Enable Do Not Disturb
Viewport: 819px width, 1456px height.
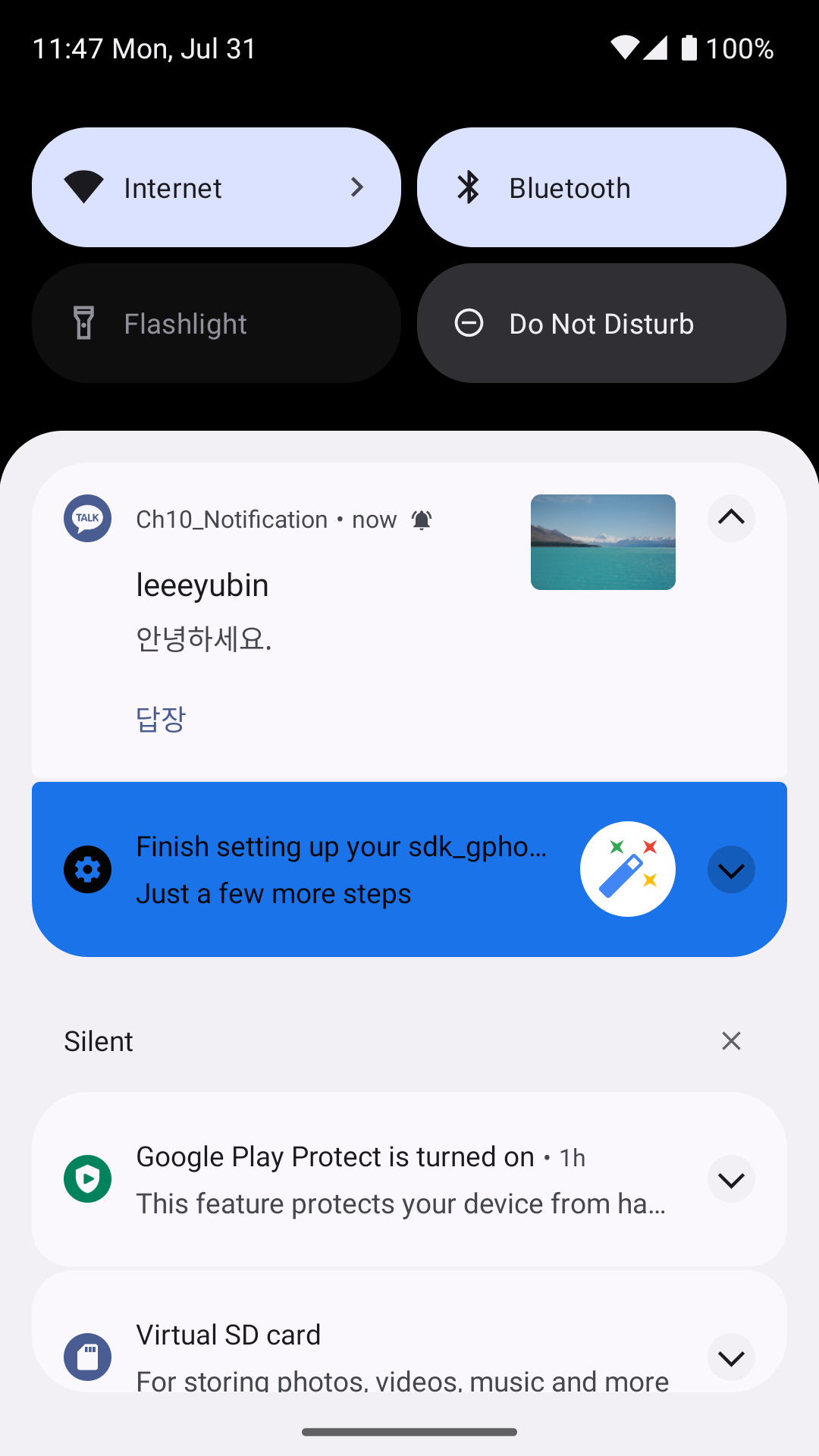coord(601,324)
